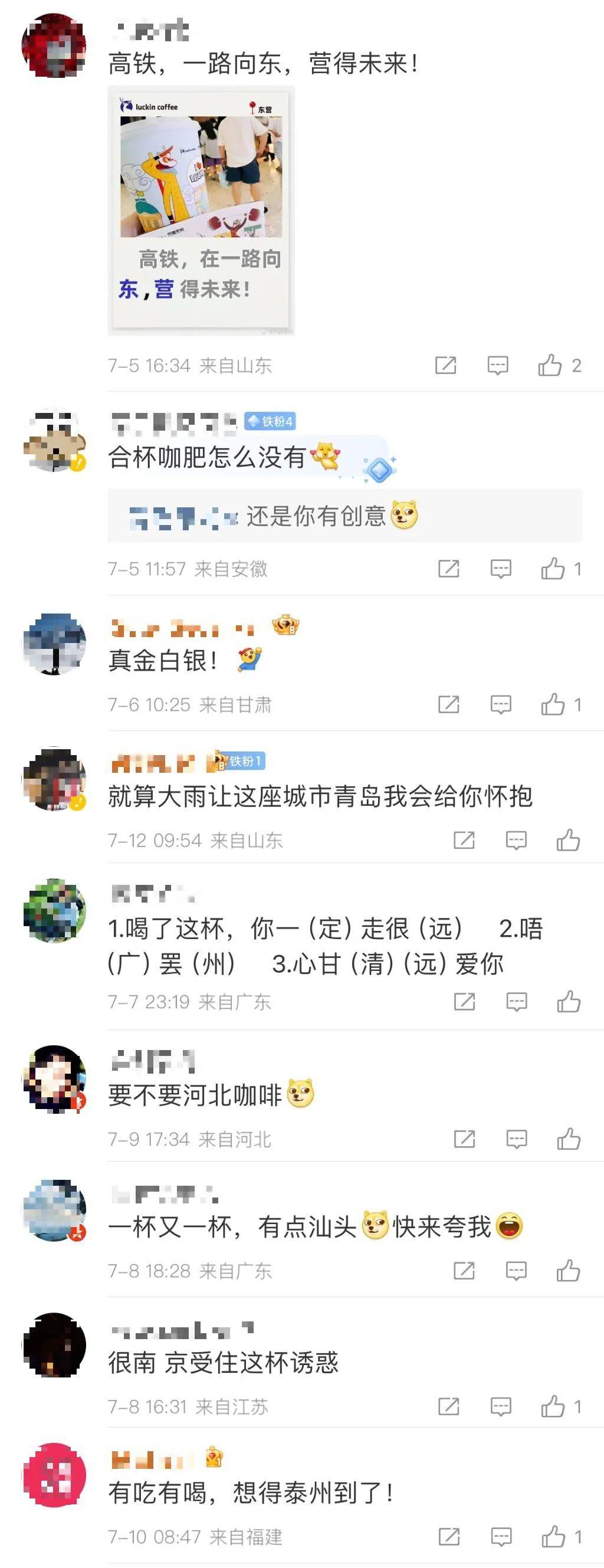Like the comment 喝了这杯，你一（定）走很（远）
The width and height of the screenshot is (604, 1568).
[568, 1002]
